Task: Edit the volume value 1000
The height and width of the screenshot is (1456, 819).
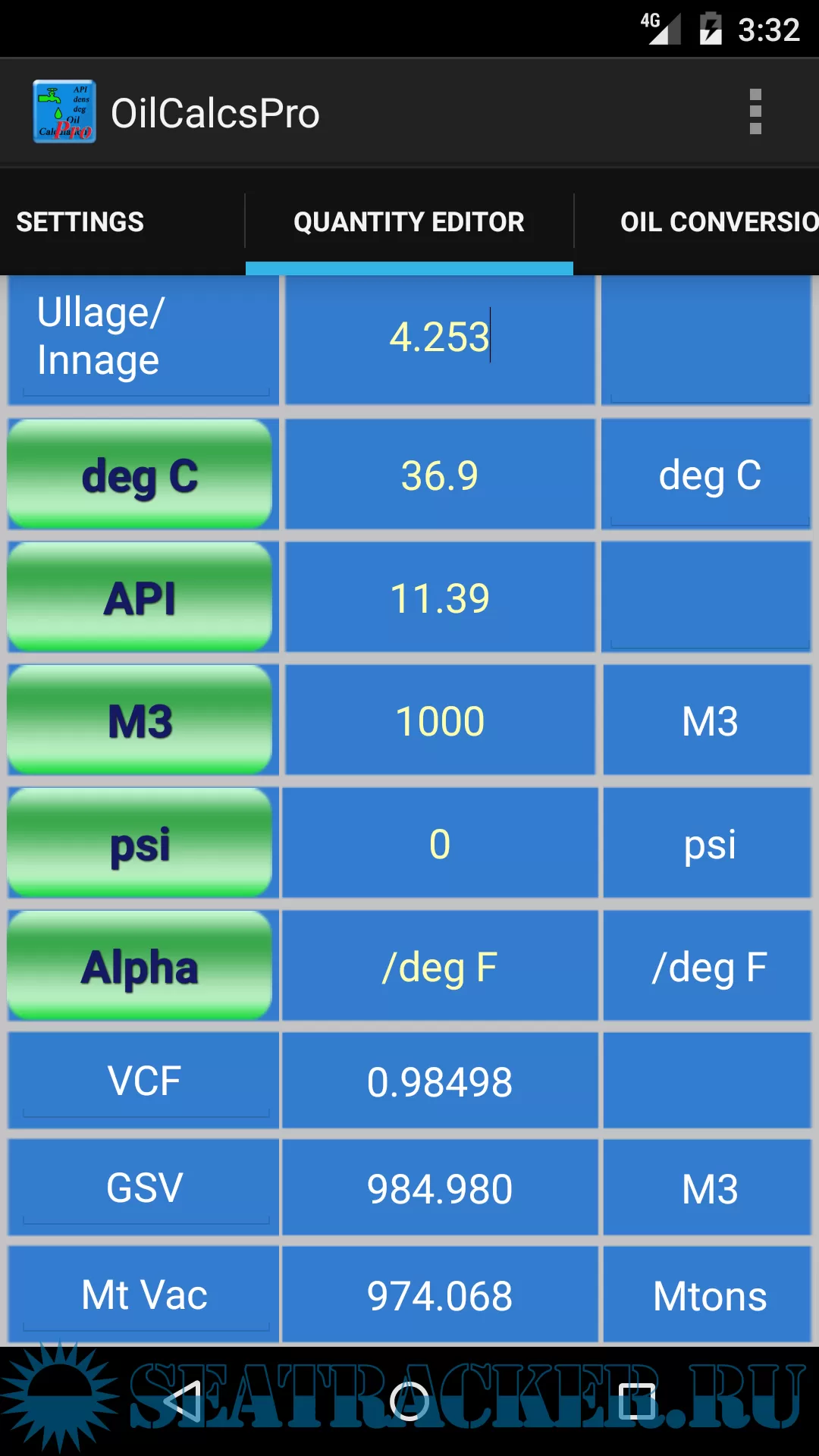Action: click(439, 720)
